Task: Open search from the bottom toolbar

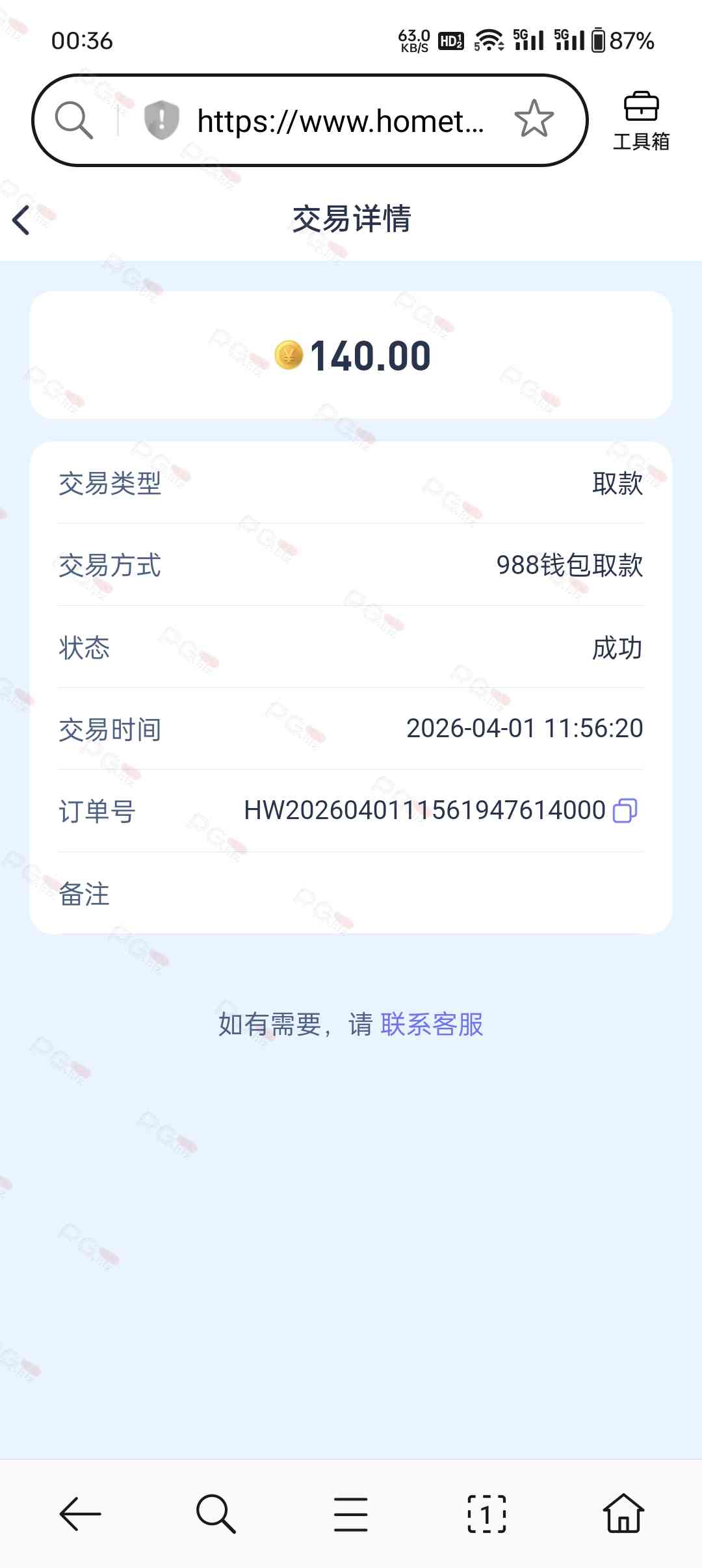Action: pyautogui.click(x=216, y=1514)
